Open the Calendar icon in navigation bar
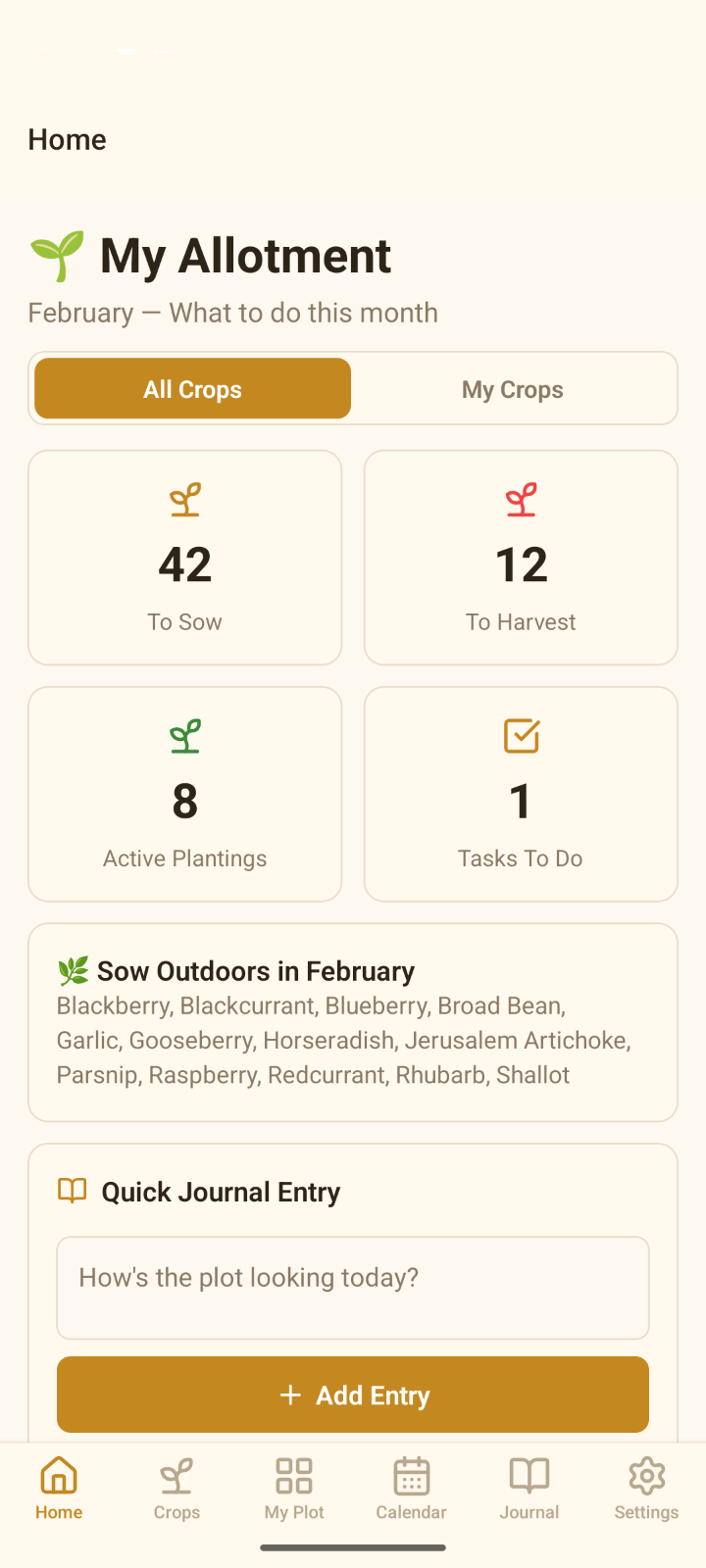The height and width of the screenshot is (1568, 706). [x=411, y=1475]
